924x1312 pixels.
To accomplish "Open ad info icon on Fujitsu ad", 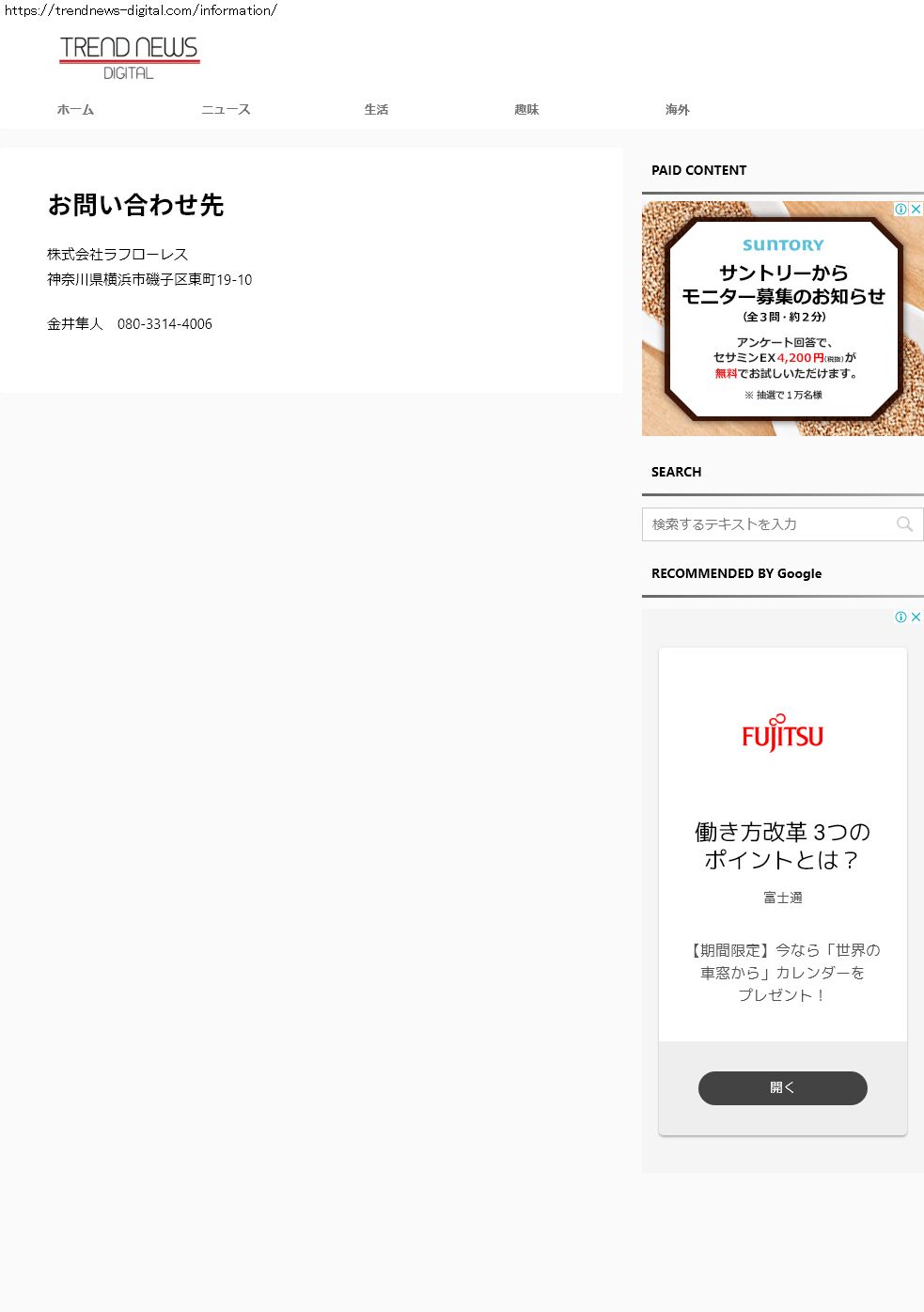I will [x=901, y=617].
